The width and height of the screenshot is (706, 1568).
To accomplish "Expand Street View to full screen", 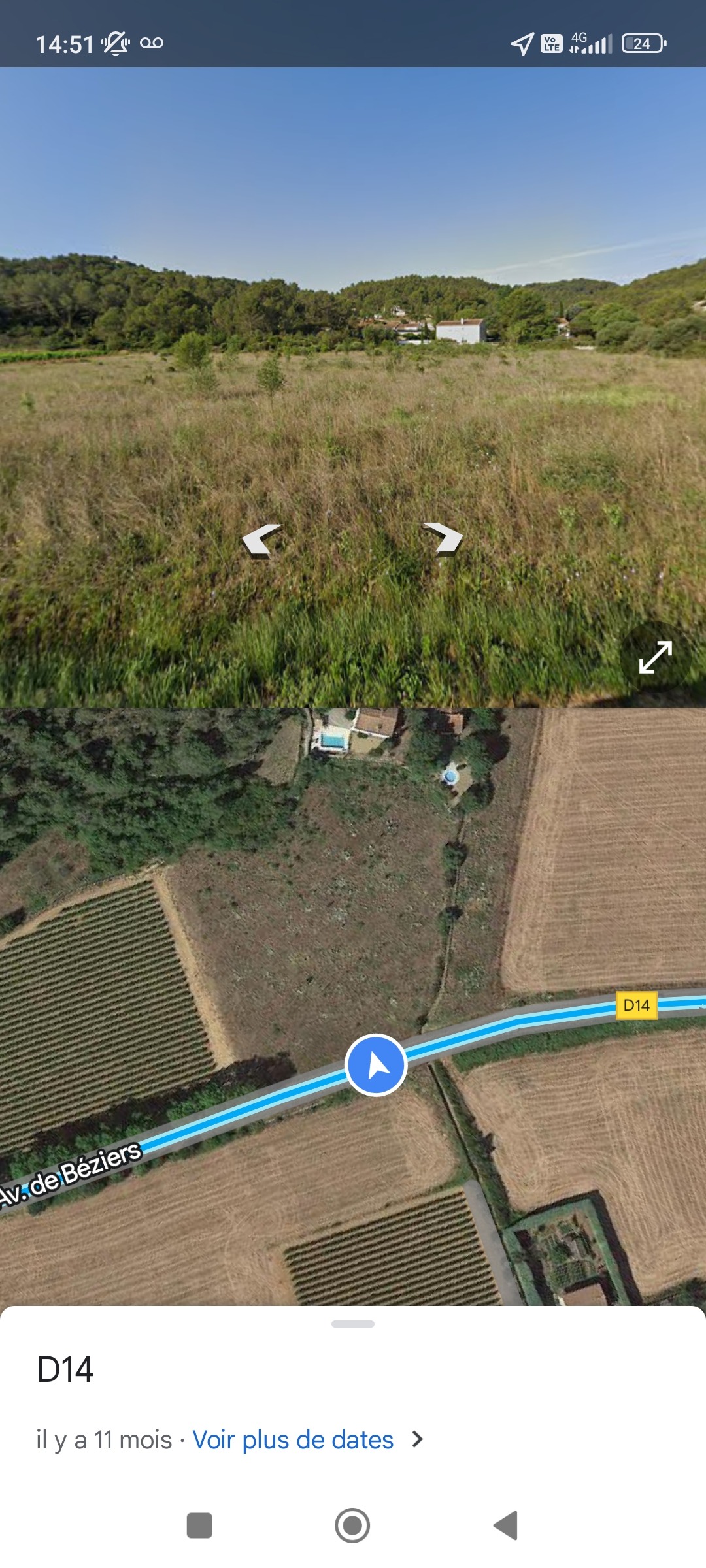I will pyautogui.click(x=655, y=657).
